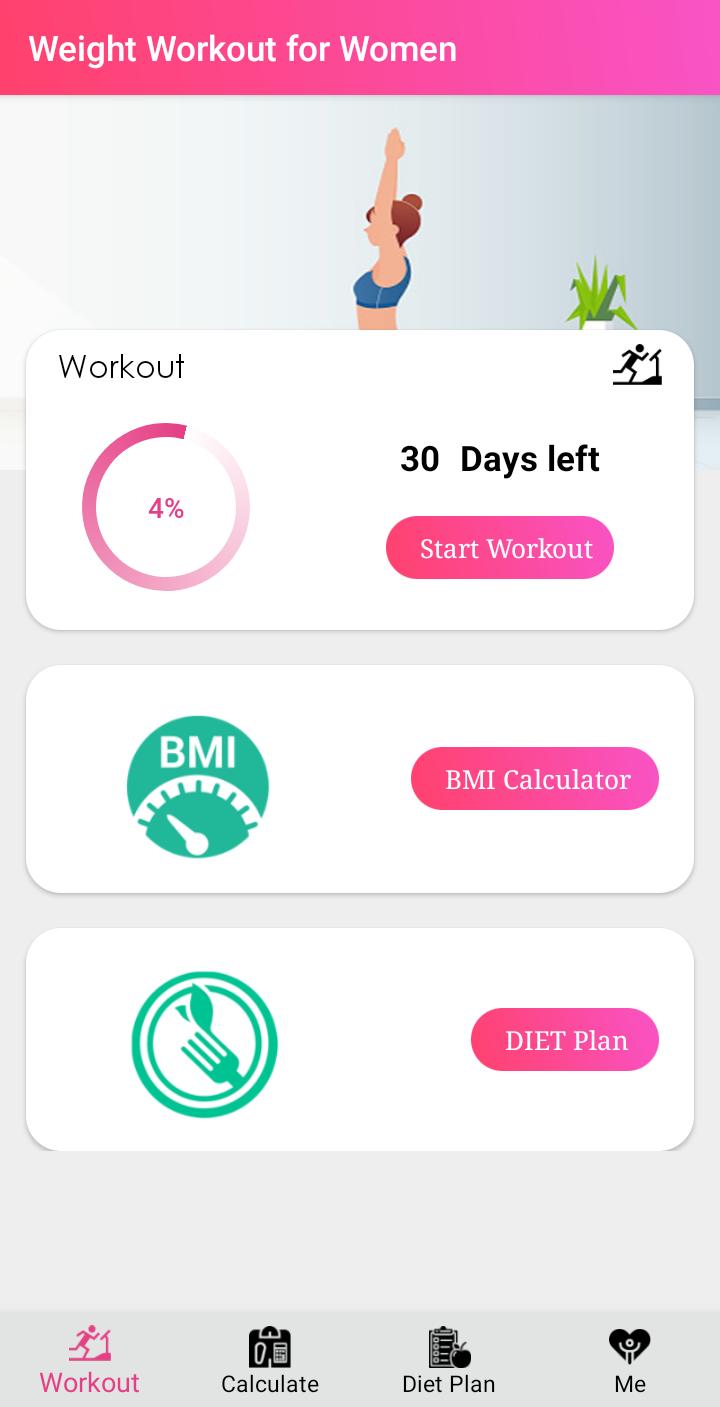Switch to the Calculate tab
This screenshot has height=1407, width=720.
coord(270,1361)
